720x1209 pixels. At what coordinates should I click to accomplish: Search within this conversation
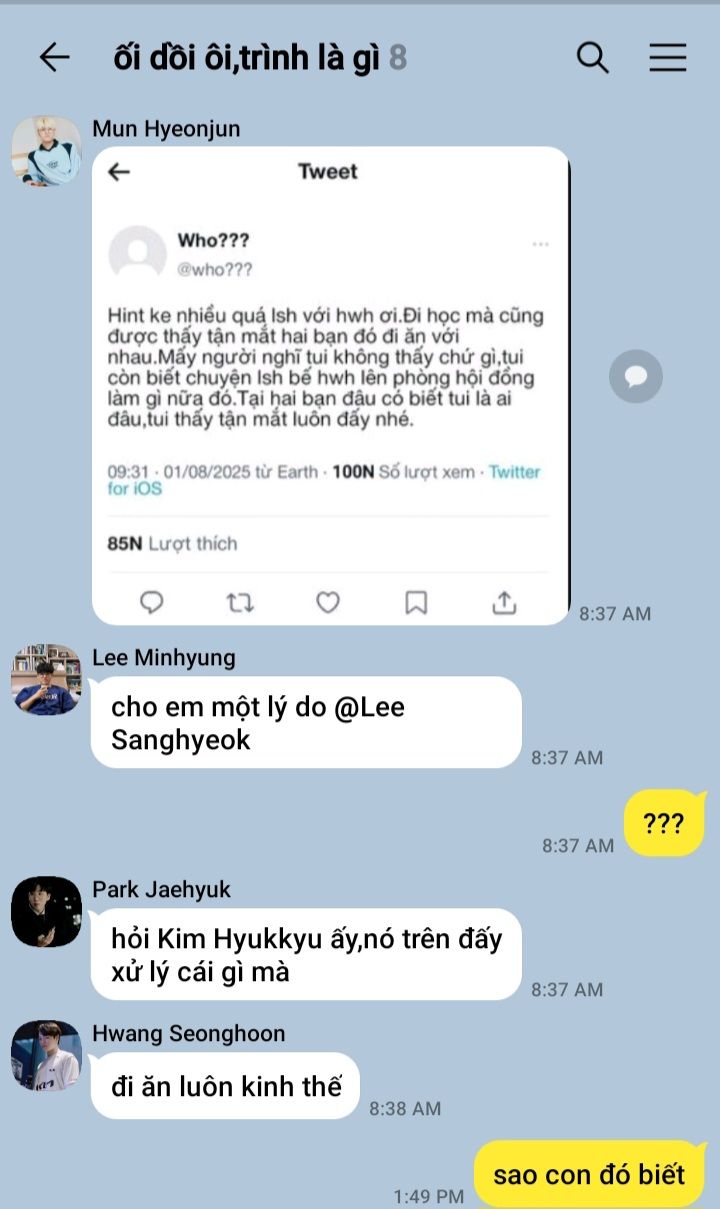[593, 58]
